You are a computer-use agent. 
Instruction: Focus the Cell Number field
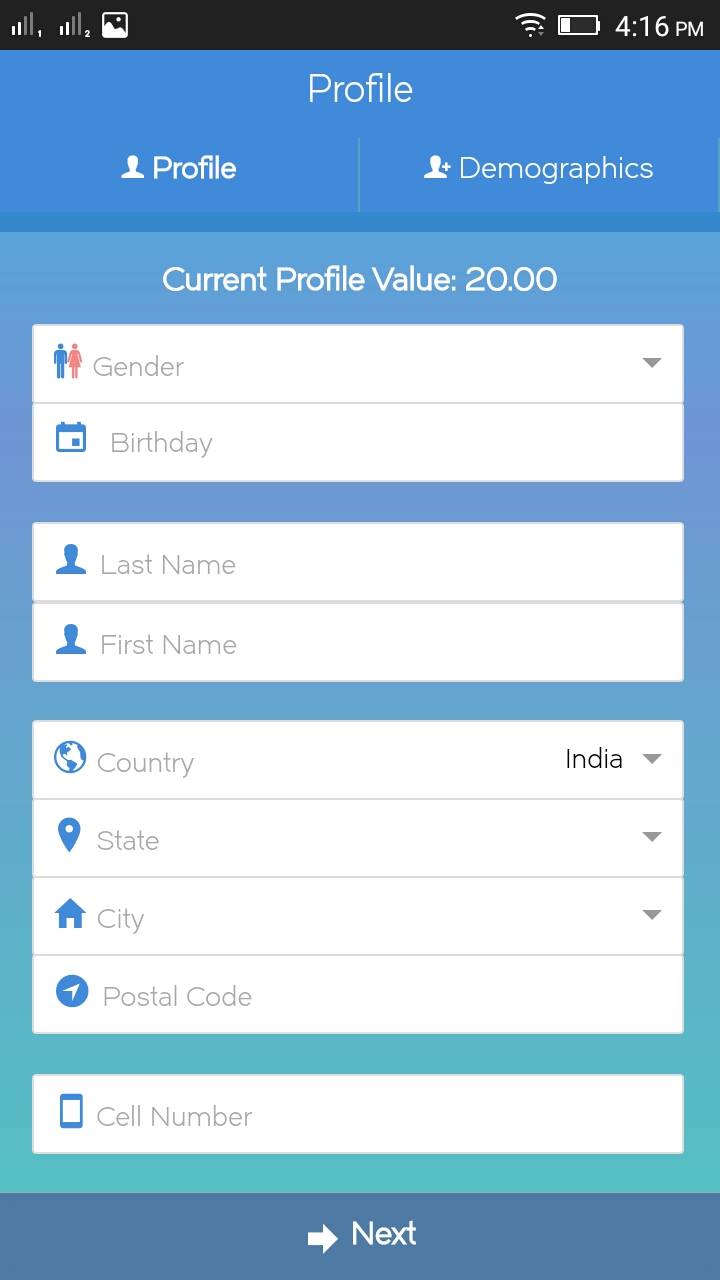pyautogui.click(x=358, y=1114)
